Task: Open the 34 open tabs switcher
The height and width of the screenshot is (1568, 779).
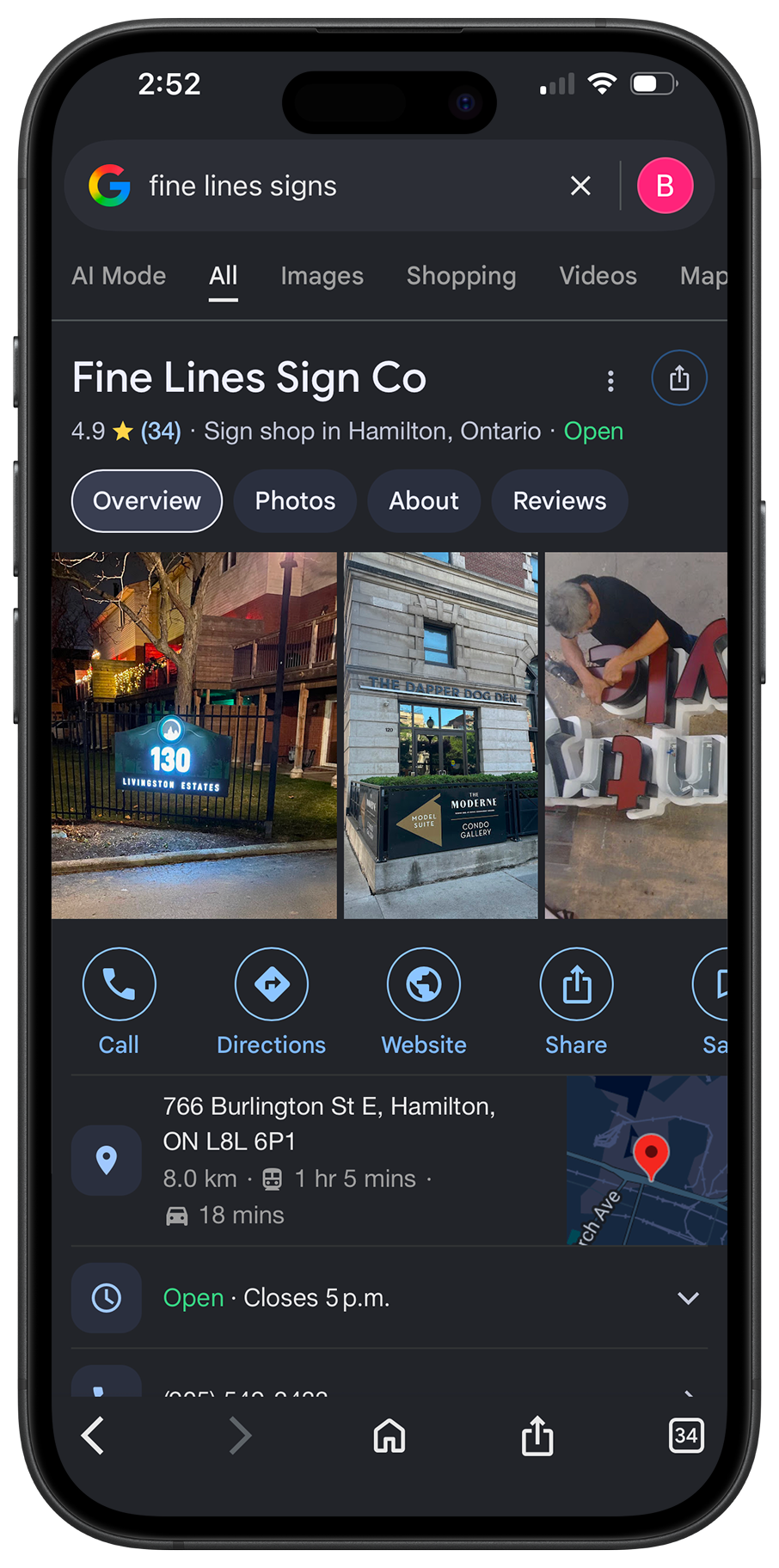Action: [686, 1436]
